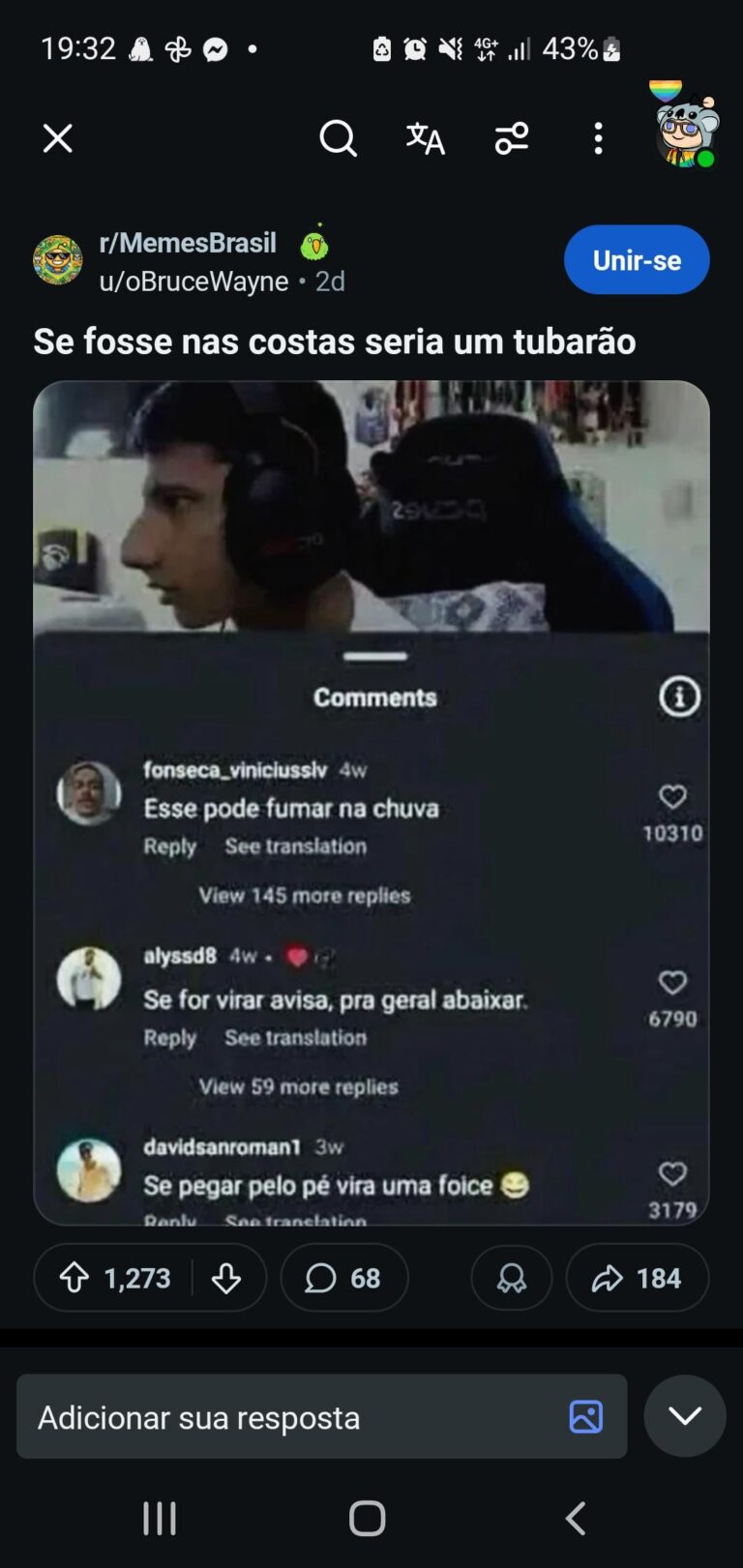
Task: Upvote the post
Action: click(x=74, y=1278)
